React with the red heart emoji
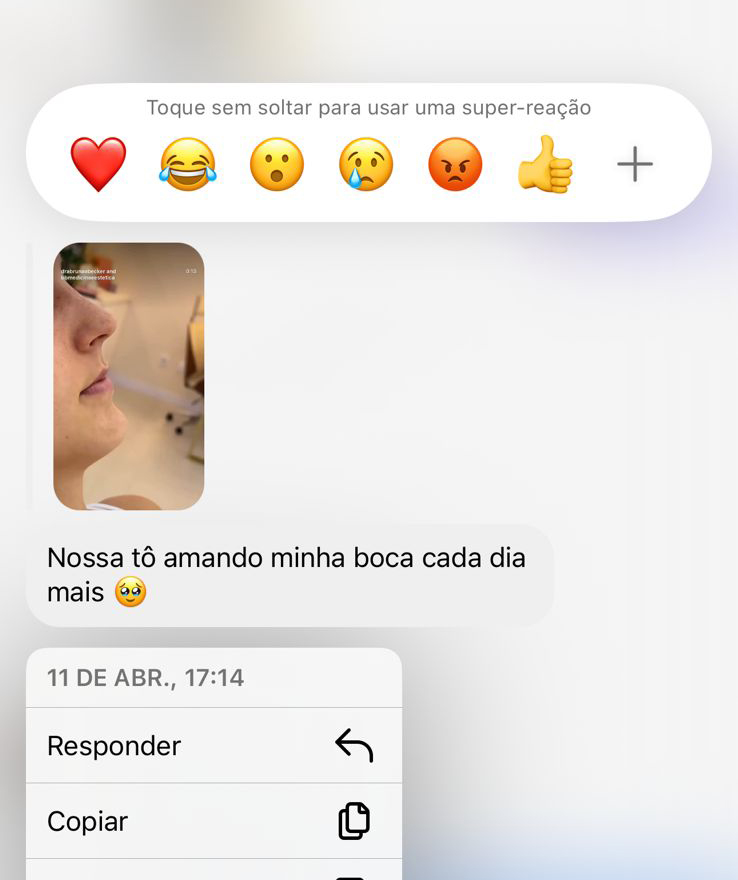This screenshot has height=880, width=738. tap(98, 165)
